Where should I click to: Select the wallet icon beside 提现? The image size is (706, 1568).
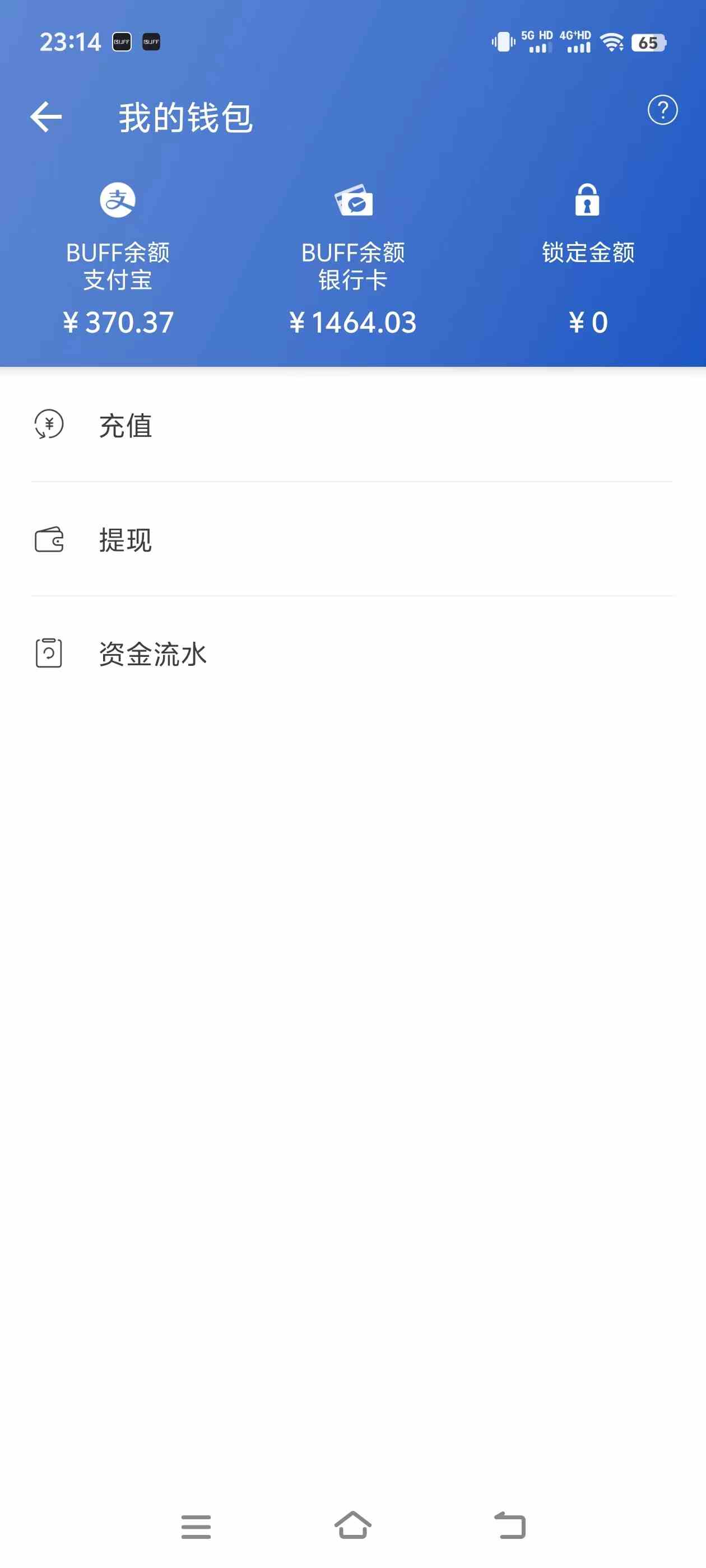49,540
